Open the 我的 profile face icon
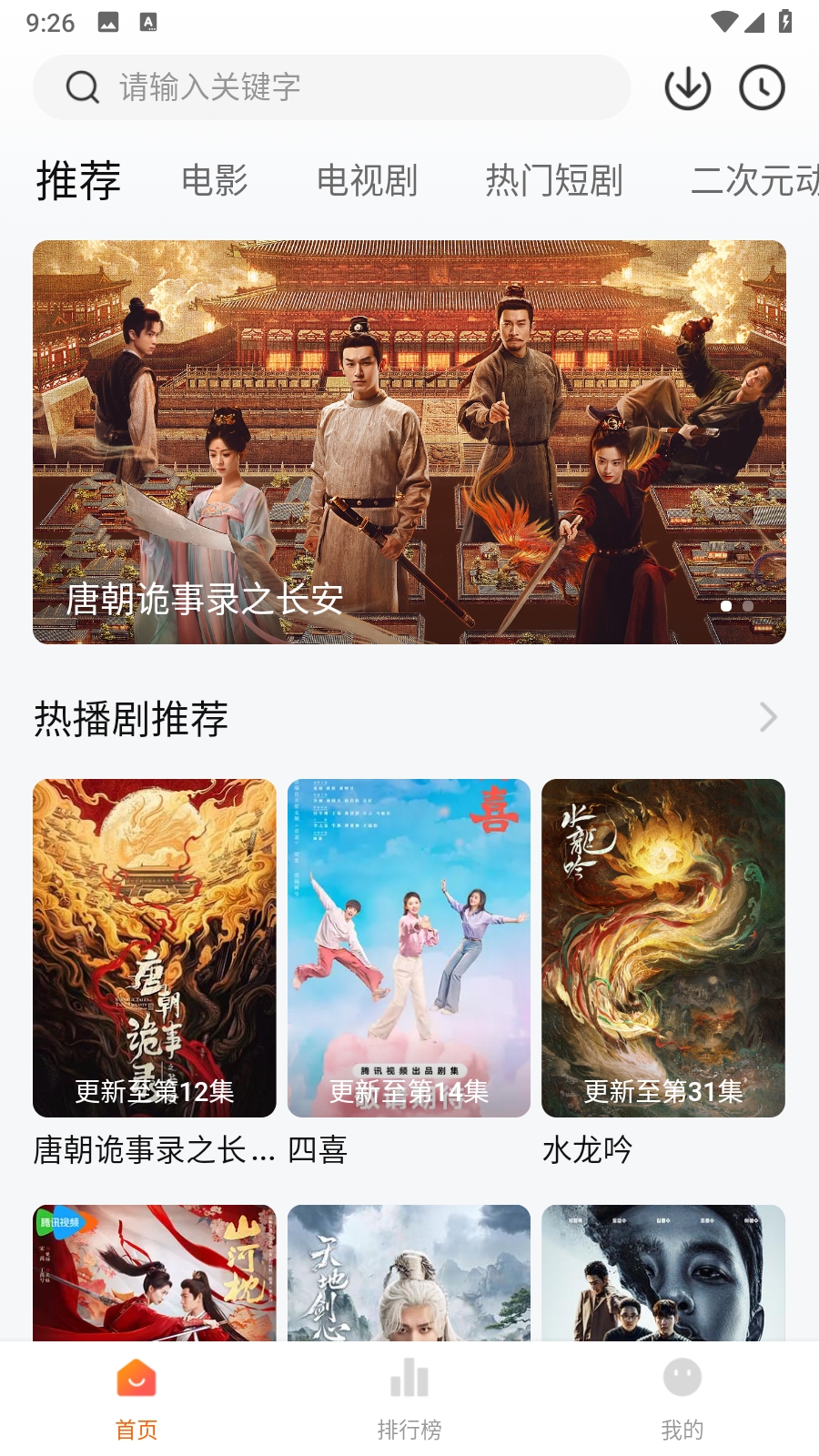This screenshot has width=819, height=1456. pyautogui.click(x=683, y=1379)
